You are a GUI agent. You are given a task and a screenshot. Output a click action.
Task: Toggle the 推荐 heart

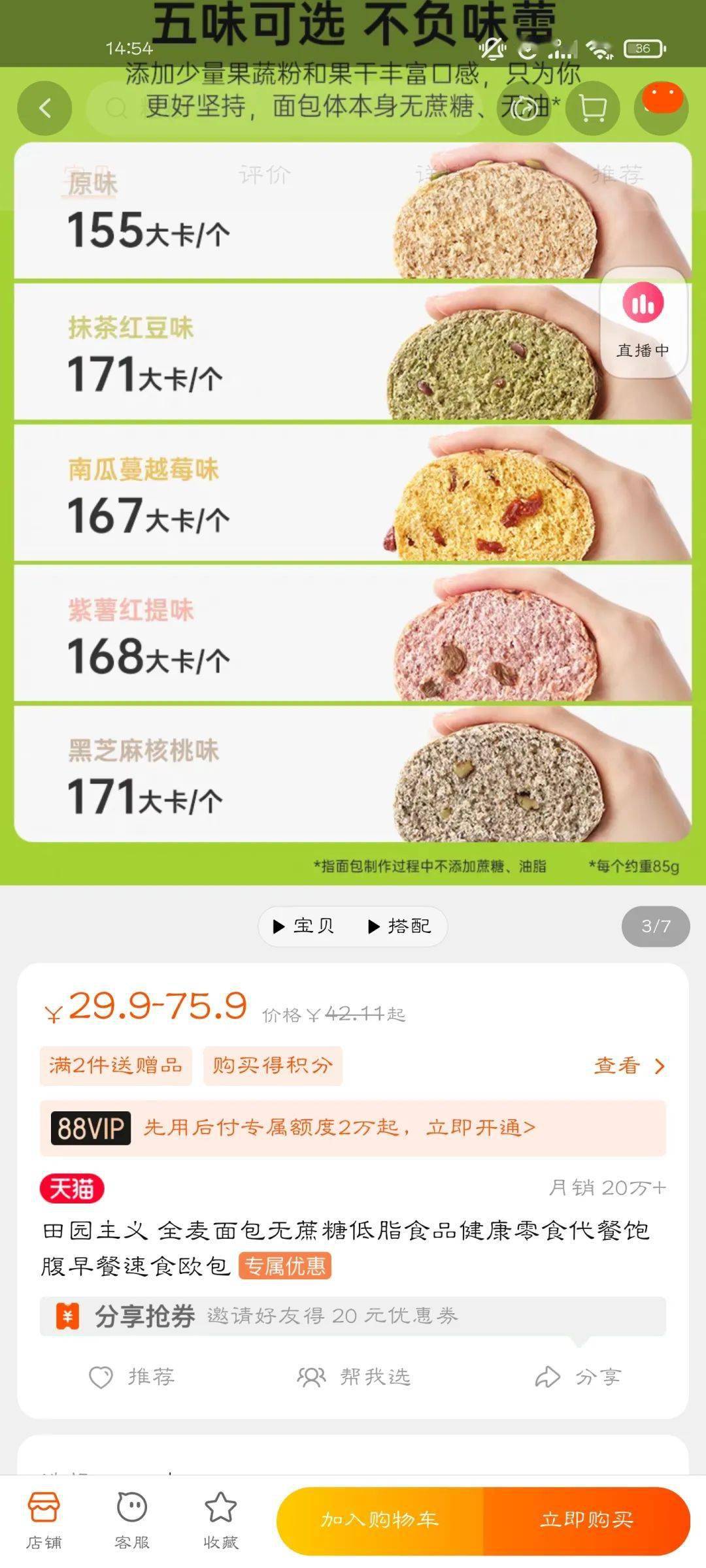coord(99,1377)
